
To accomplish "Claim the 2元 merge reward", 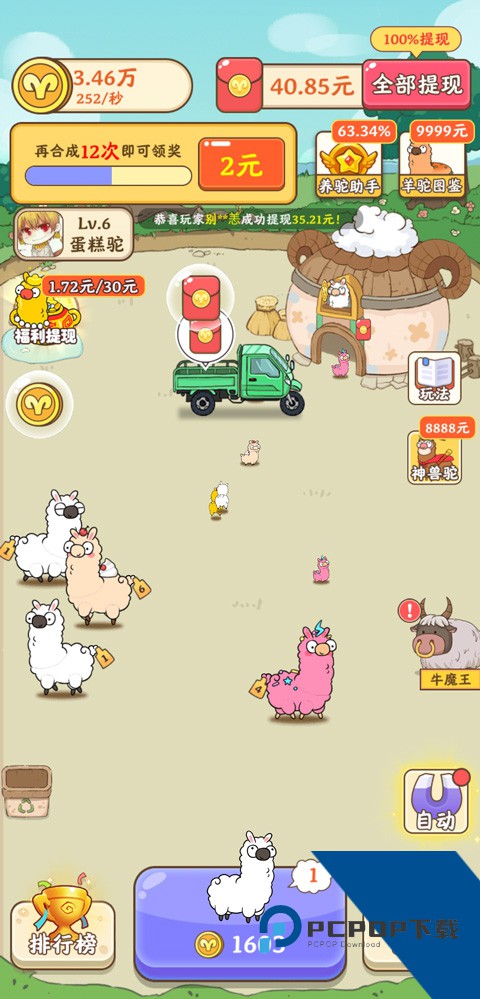I will click(242, 165).
